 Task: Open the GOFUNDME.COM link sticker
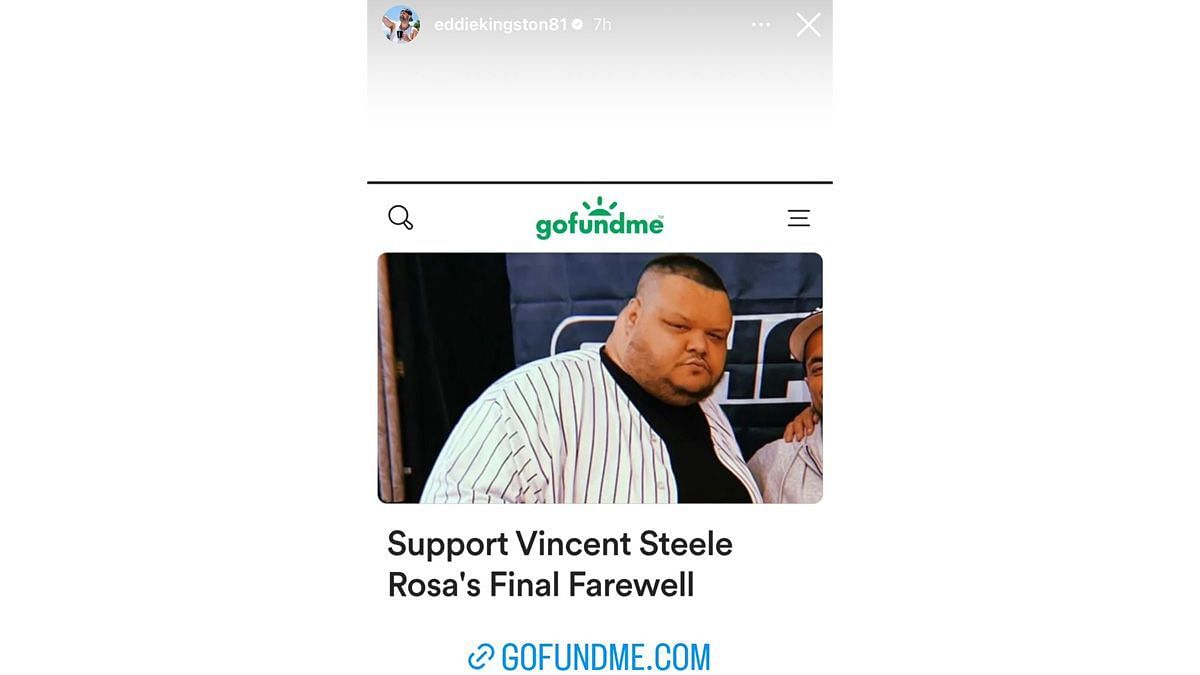click(590, 657)
